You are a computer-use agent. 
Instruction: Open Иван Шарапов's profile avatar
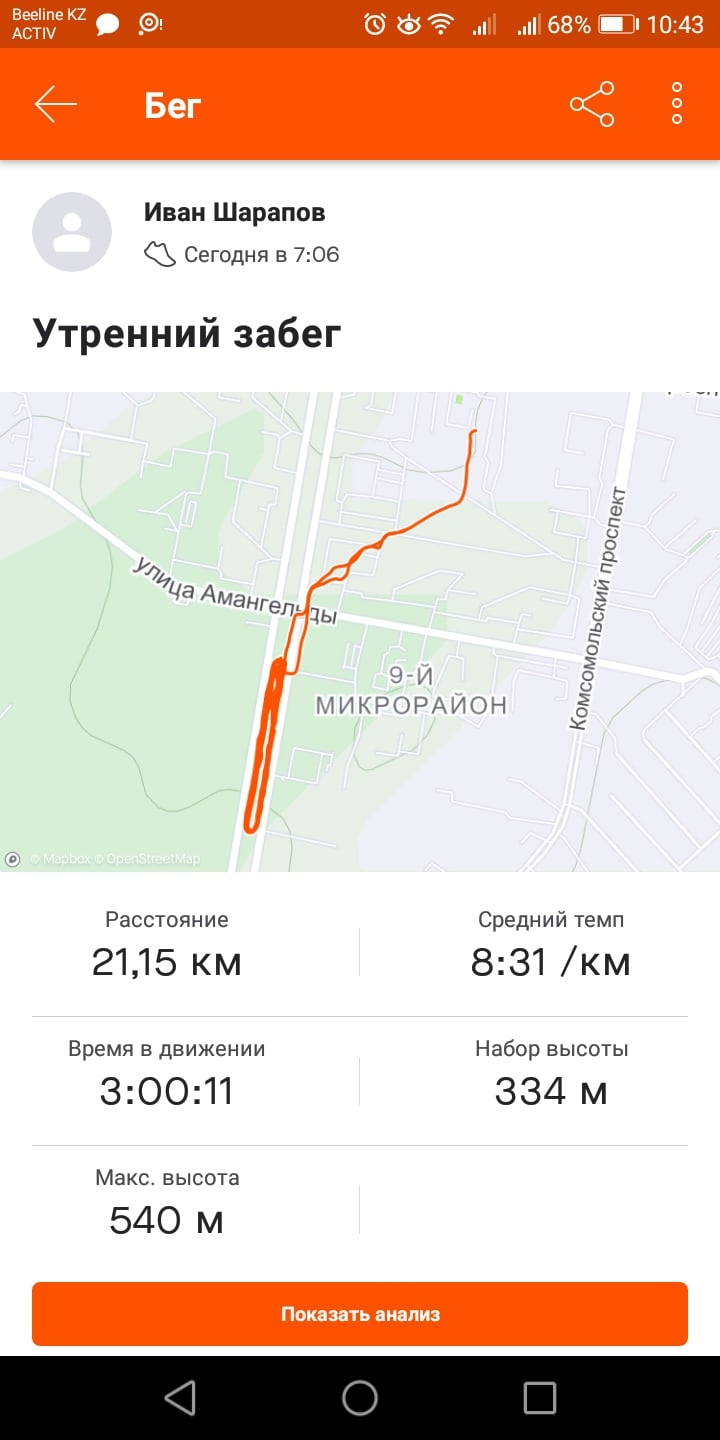72,232
